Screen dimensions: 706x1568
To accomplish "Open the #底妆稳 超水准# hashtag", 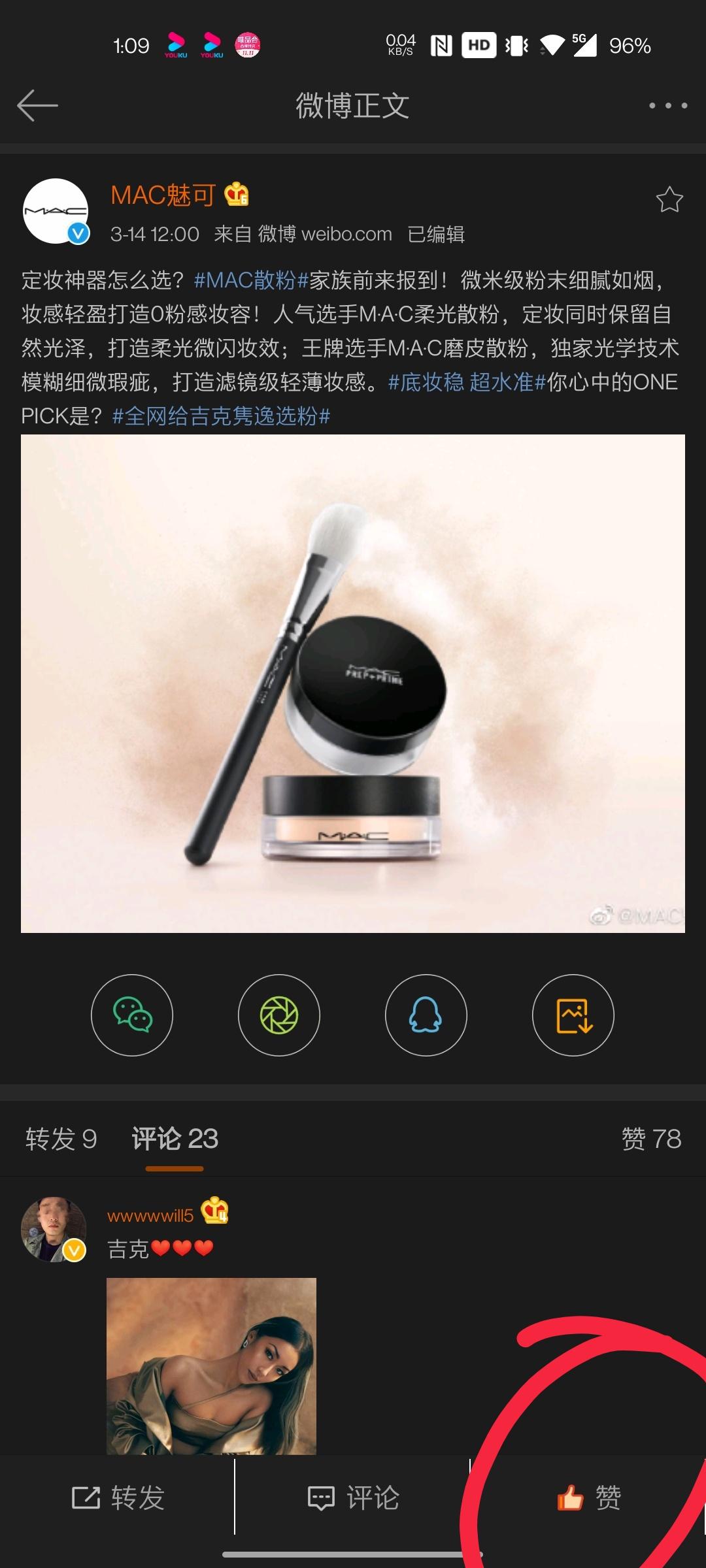I will click(467, 382).
